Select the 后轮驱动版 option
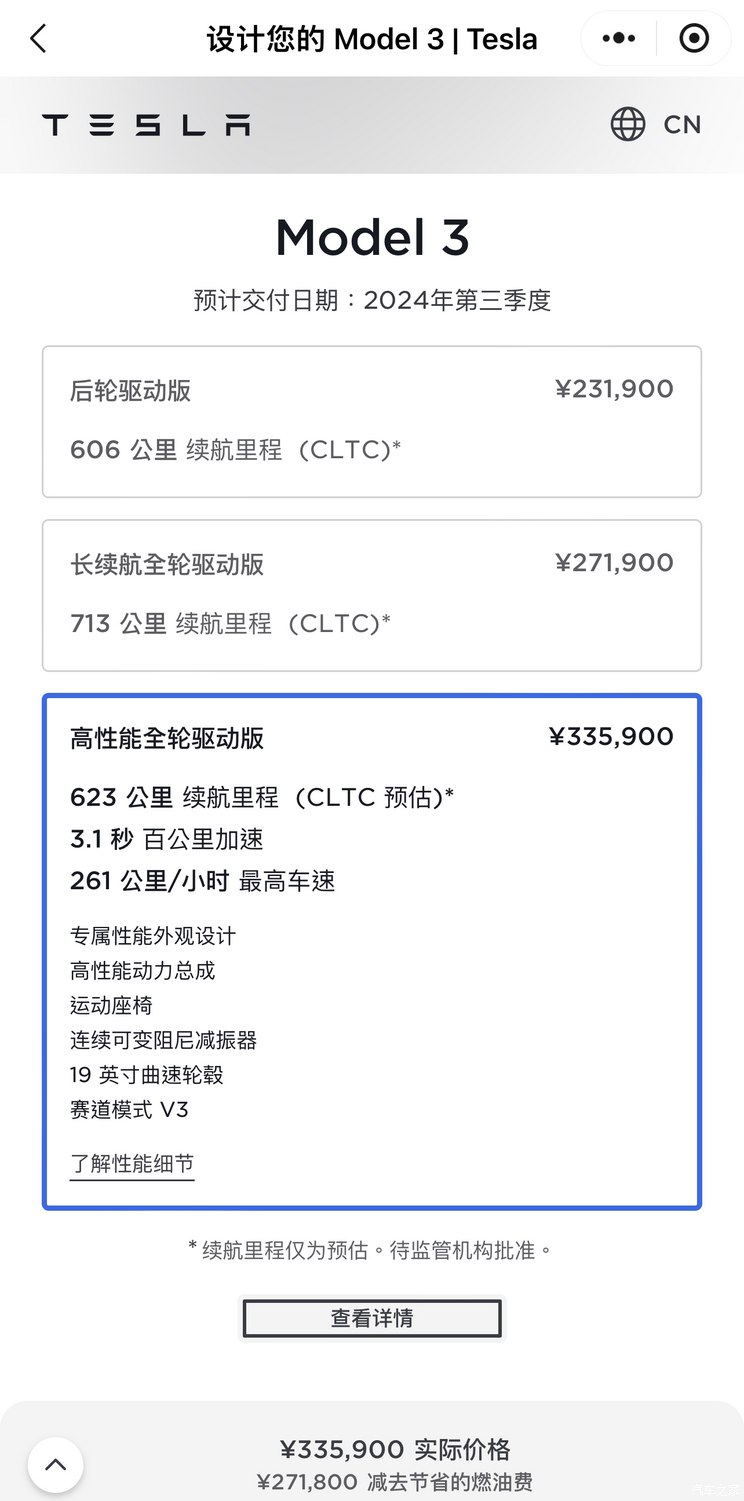This screenshot has height=1501, width=744. (x=371, y=421)
